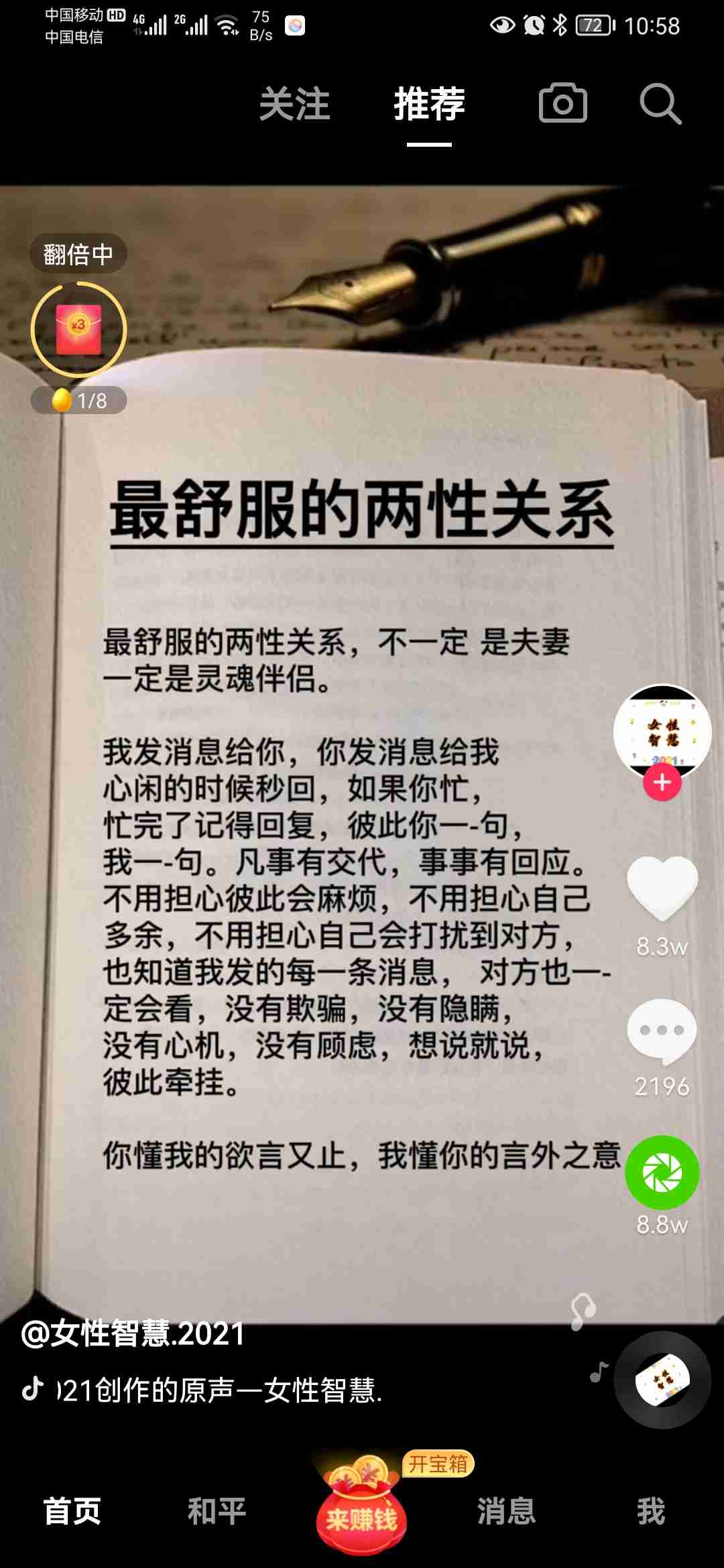Follow the creator with plus button

[662, 782]
